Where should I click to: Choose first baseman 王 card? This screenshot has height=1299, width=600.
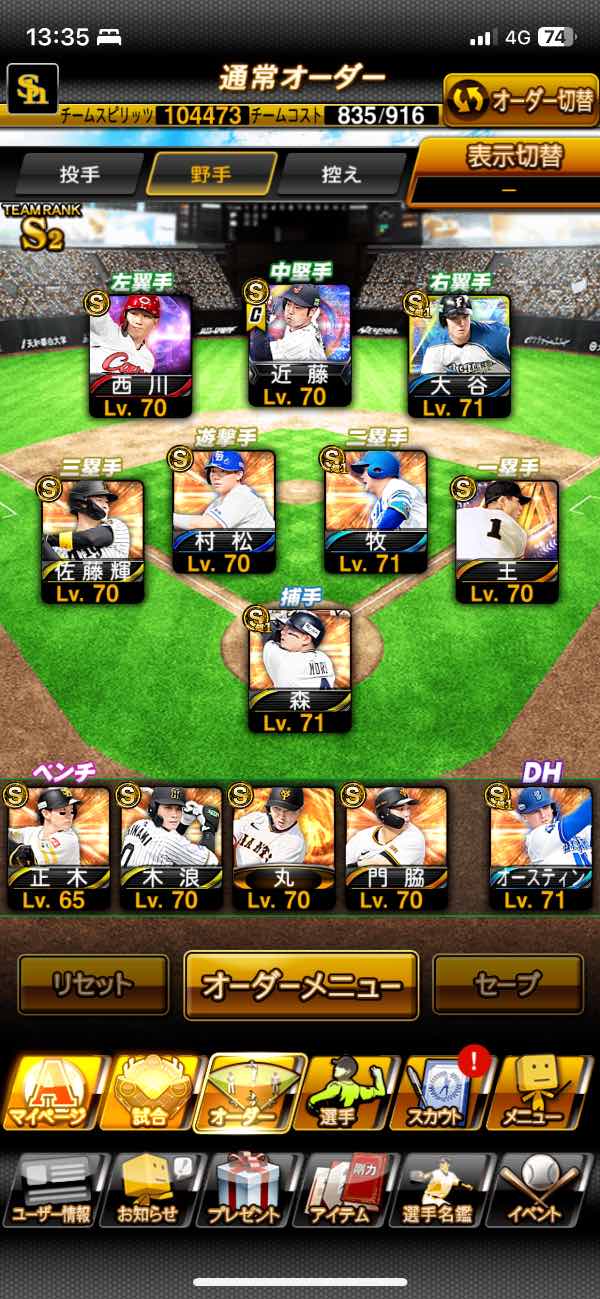coord(507,541)
